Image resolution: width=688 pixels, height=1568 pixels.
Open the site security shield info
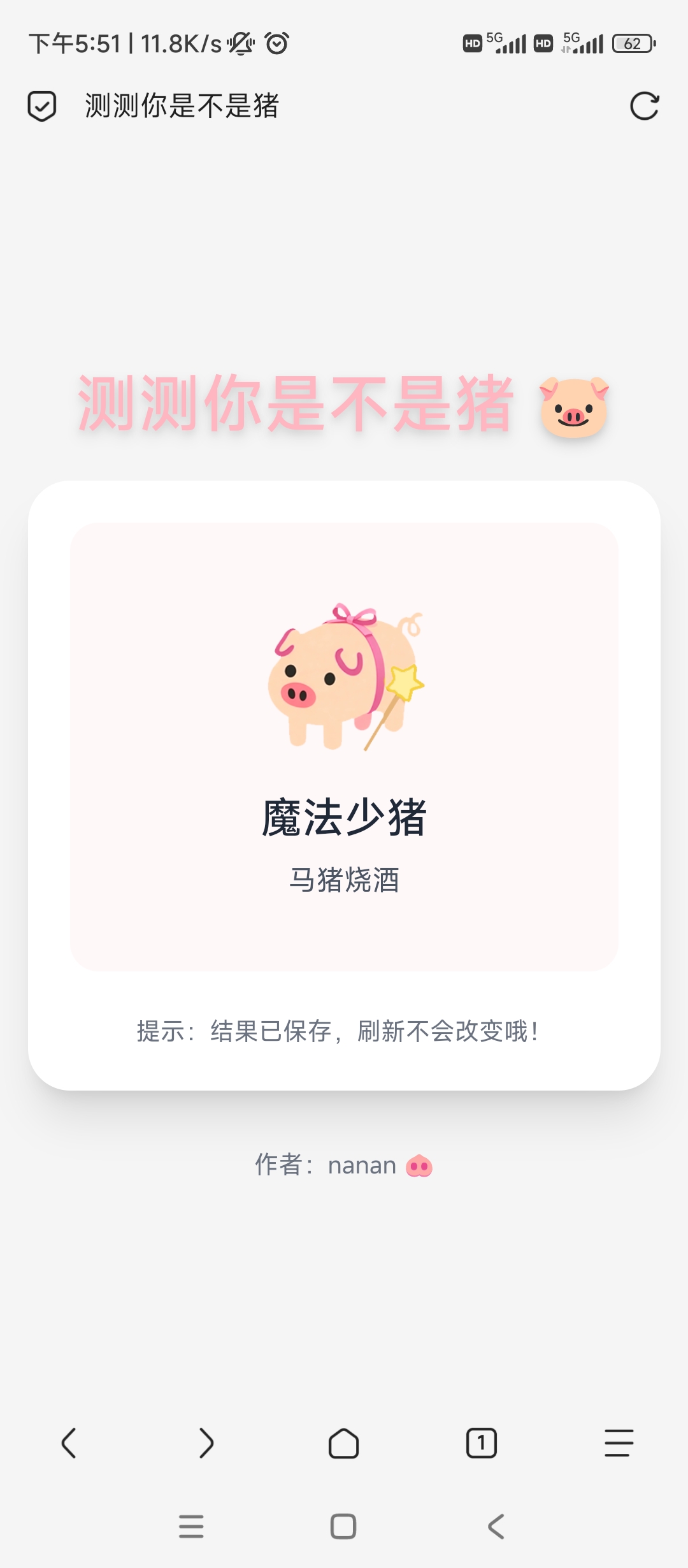tap(42, 106)
